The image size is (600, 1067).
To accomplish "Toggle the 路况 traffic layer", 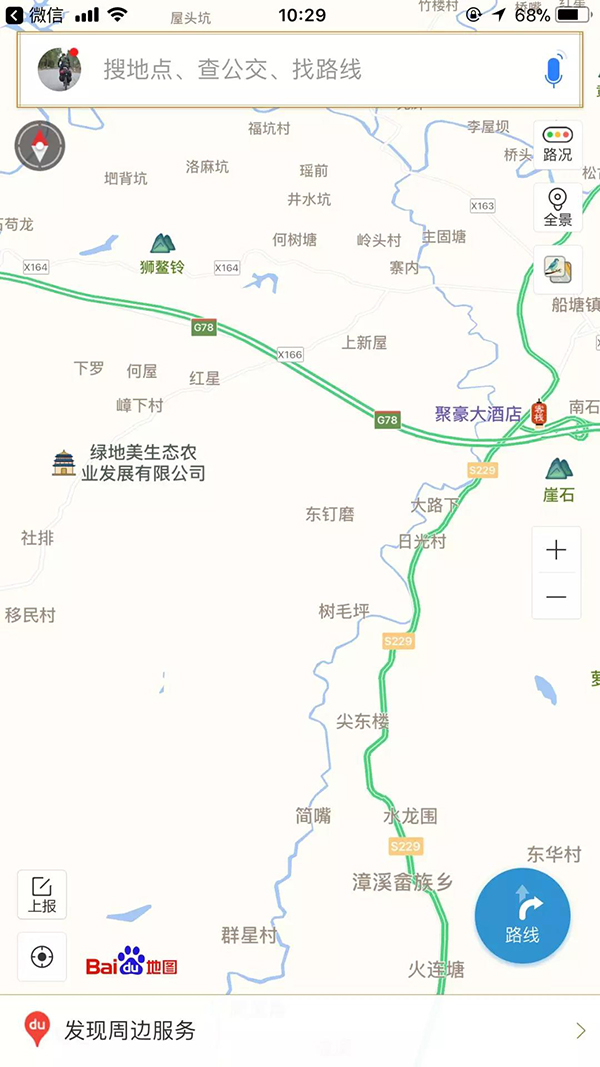I will pyautogui.click(x=557, y=144).
